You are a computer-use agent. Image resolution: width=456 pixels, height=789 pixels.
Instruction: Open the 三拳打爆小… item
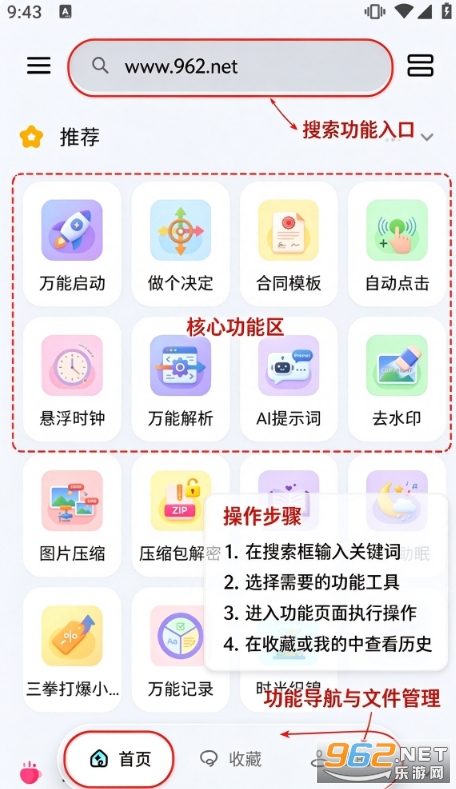click(x=72, y=650)
